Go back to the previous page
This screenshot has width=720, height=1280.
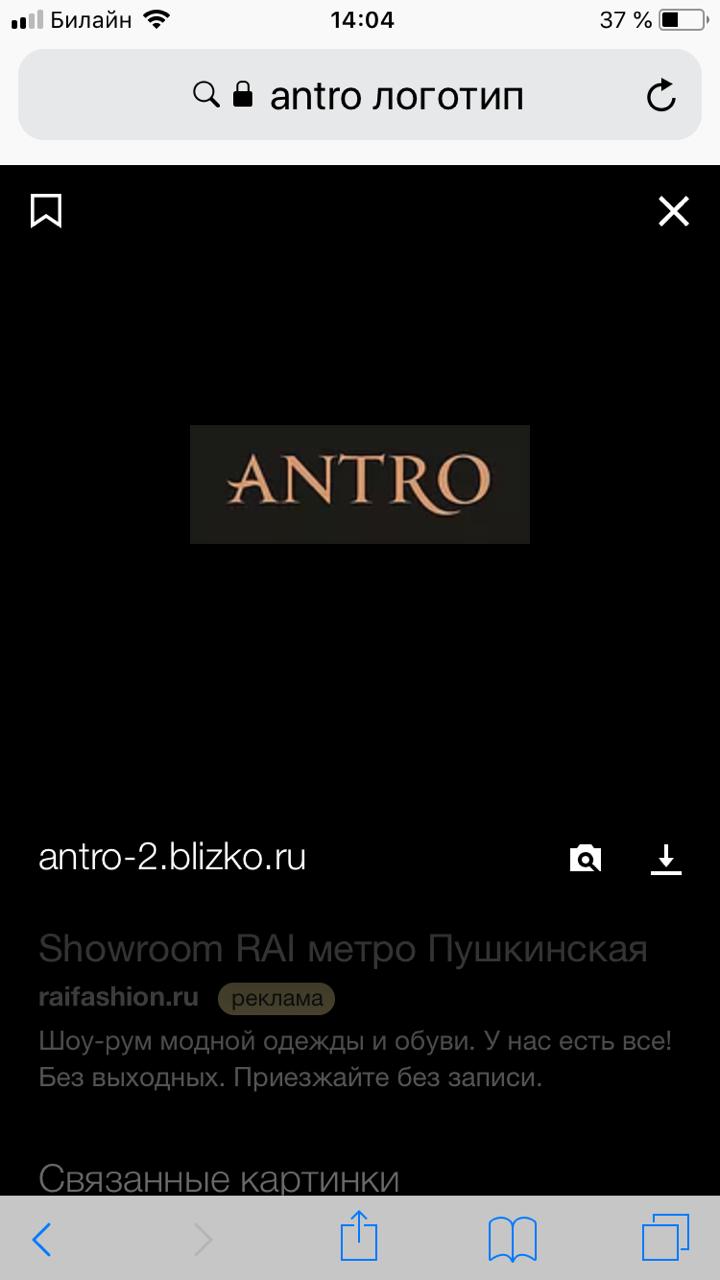click(x=42, y=1240)
